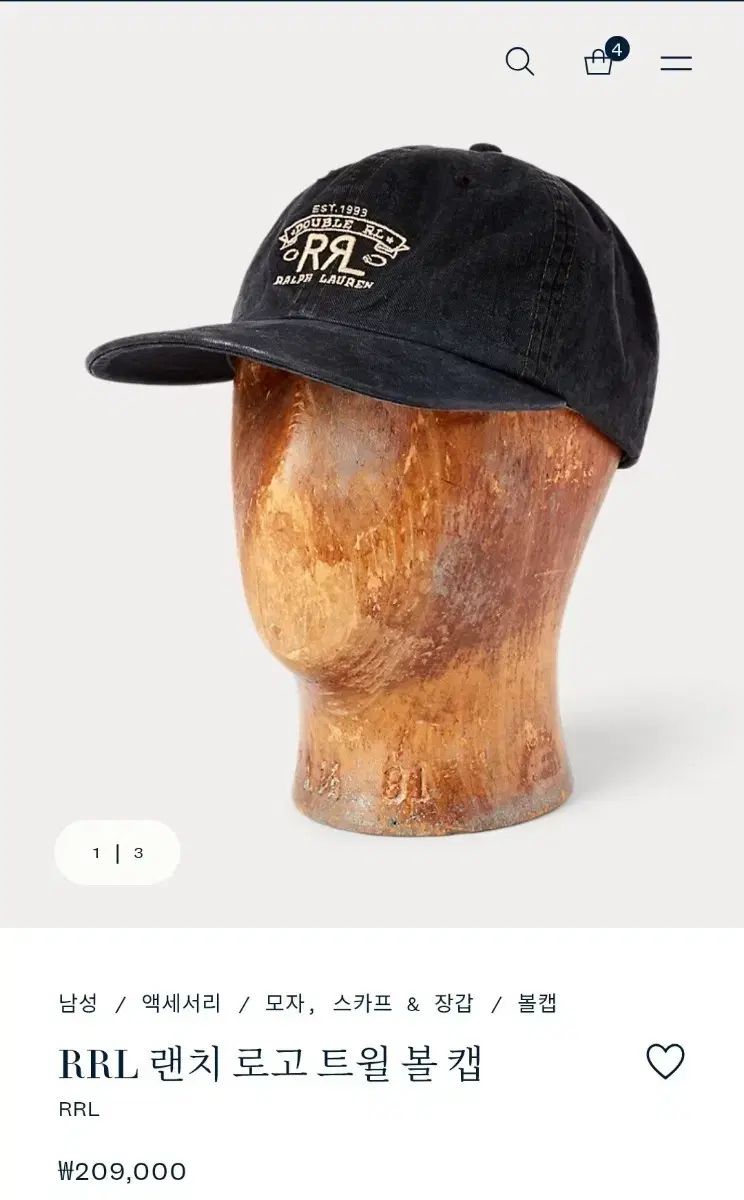This screenshot has width=744, height=1200.
Task: Open cart via the bag icon
Action: pyautogui.click(x=600, y=62)
